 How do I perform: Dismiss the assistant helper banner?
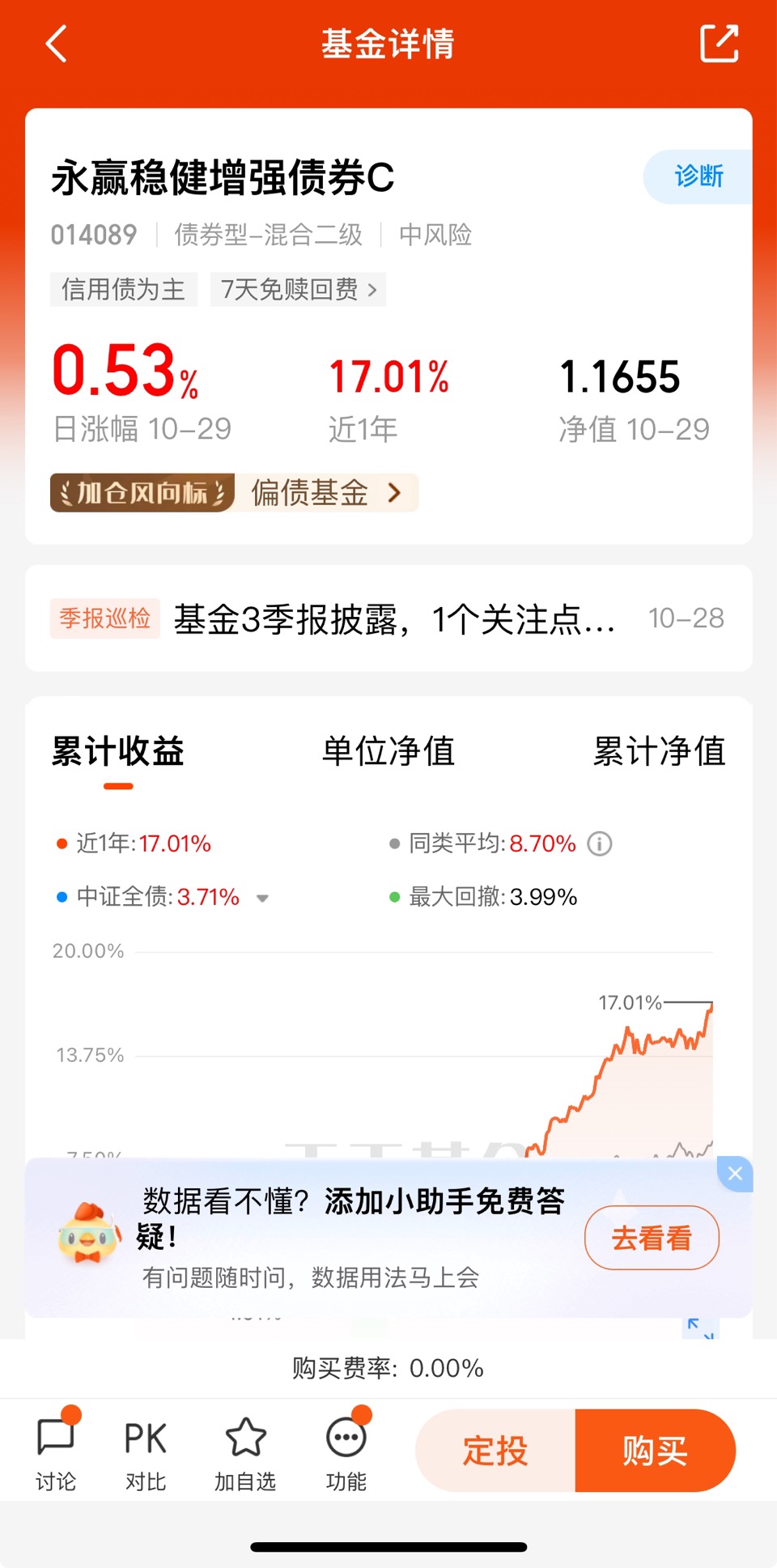coord(735,1174)
